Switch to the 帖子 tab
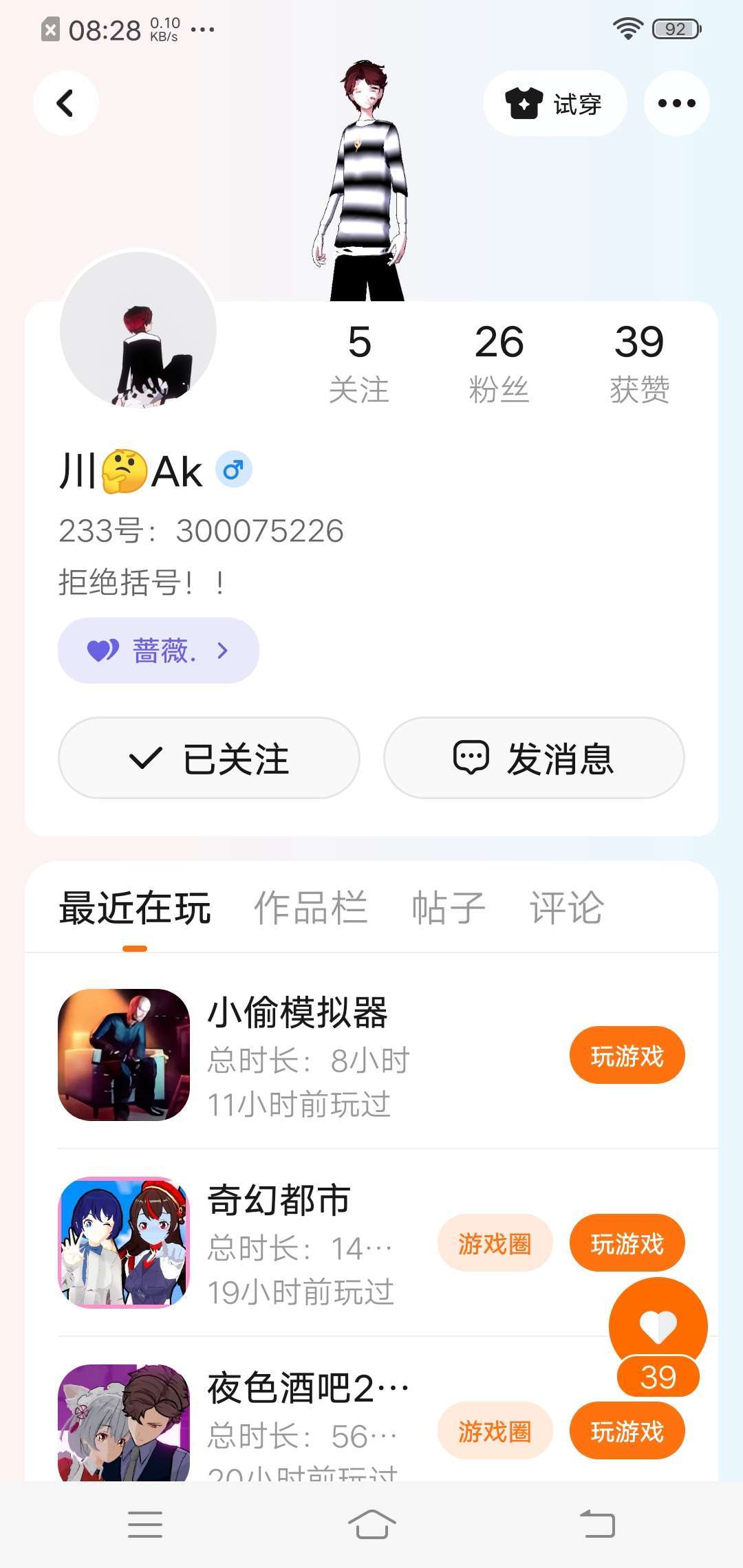This screenshot has height=1568, width=743. pyautogui.click(x=449, y=908)
